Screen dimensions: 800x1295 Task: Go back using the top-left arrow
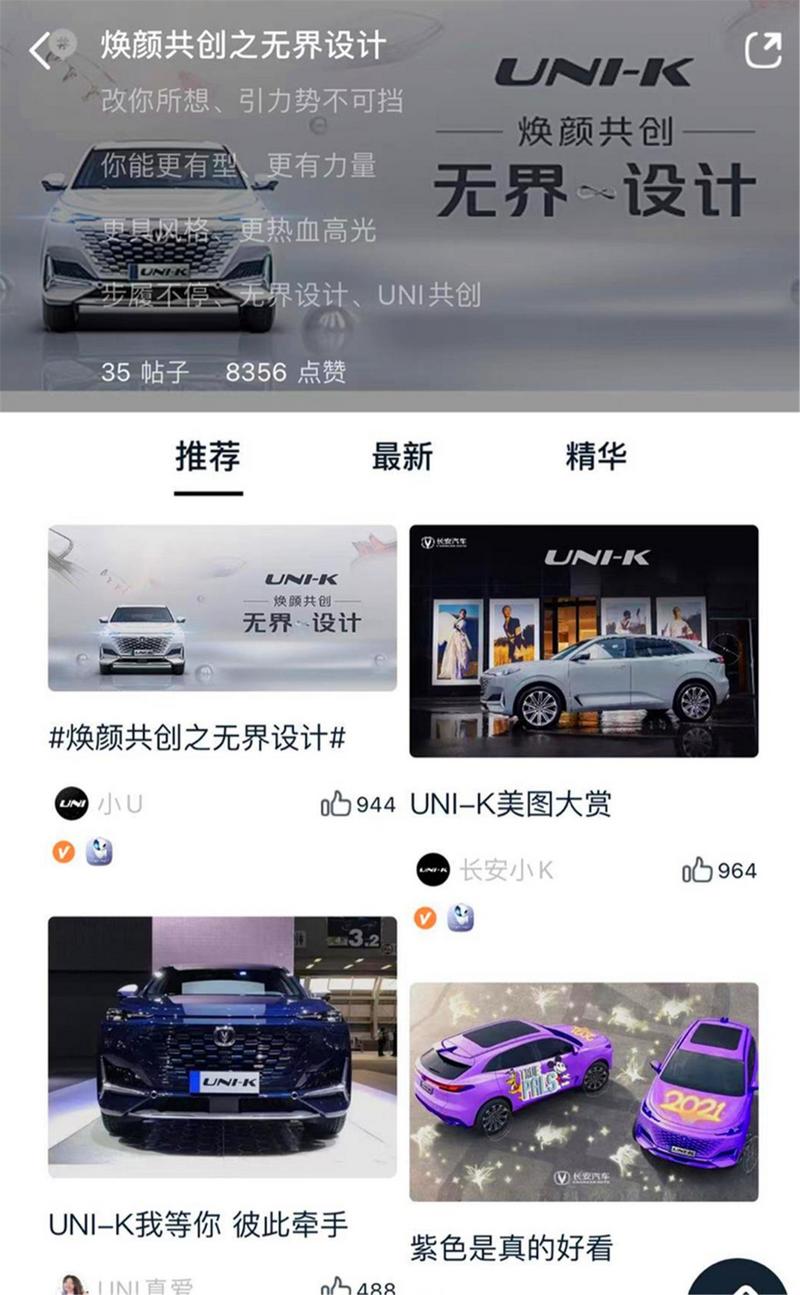pyautogui.click(x=40, y=50)
